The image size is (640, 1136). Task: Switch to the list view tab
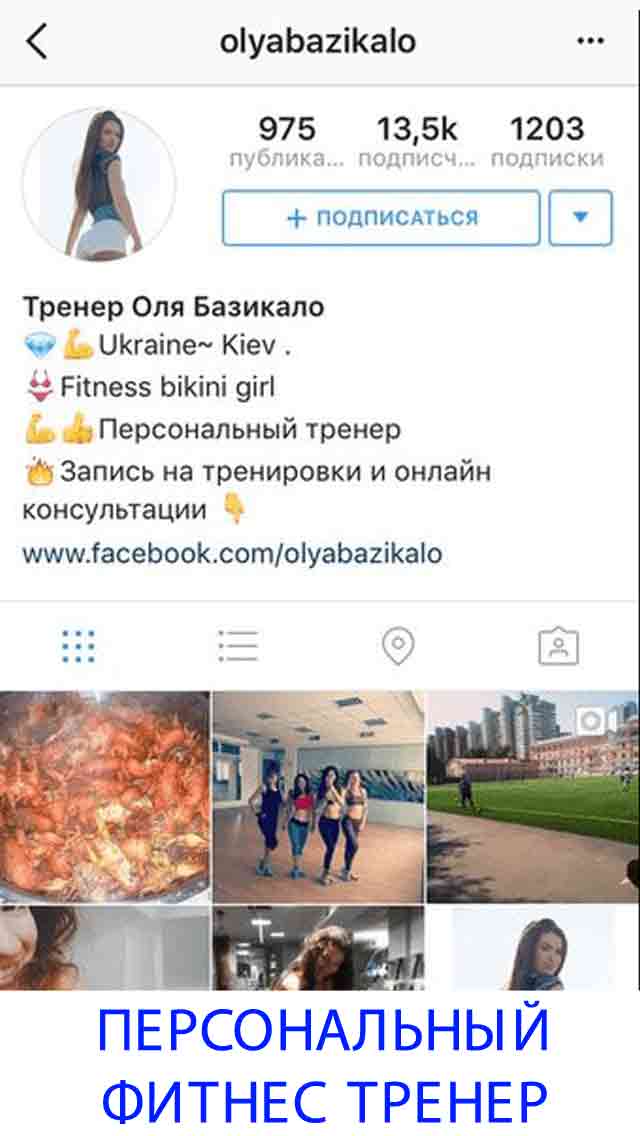238,647
